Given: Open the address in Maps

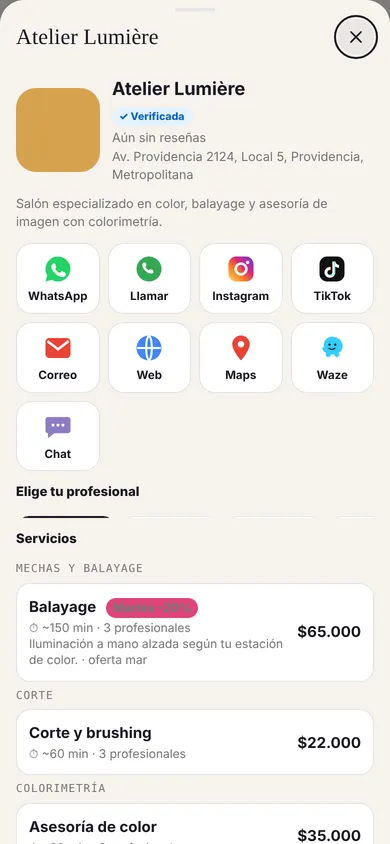Looking at the screenshot, I should [240, 357].
